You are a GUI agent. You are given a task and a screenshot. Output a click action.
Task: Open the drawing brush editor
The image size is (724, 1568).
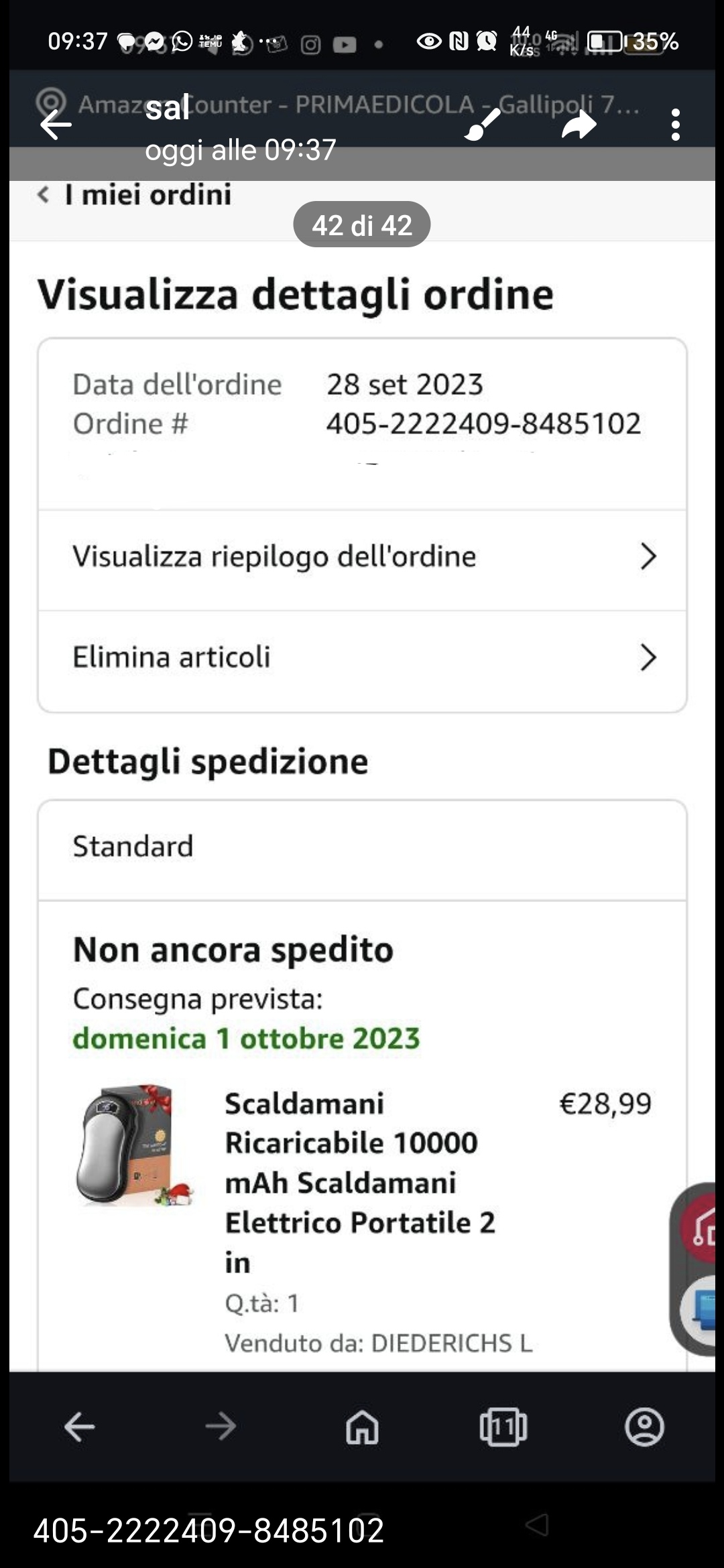click(x=482, y=125)
